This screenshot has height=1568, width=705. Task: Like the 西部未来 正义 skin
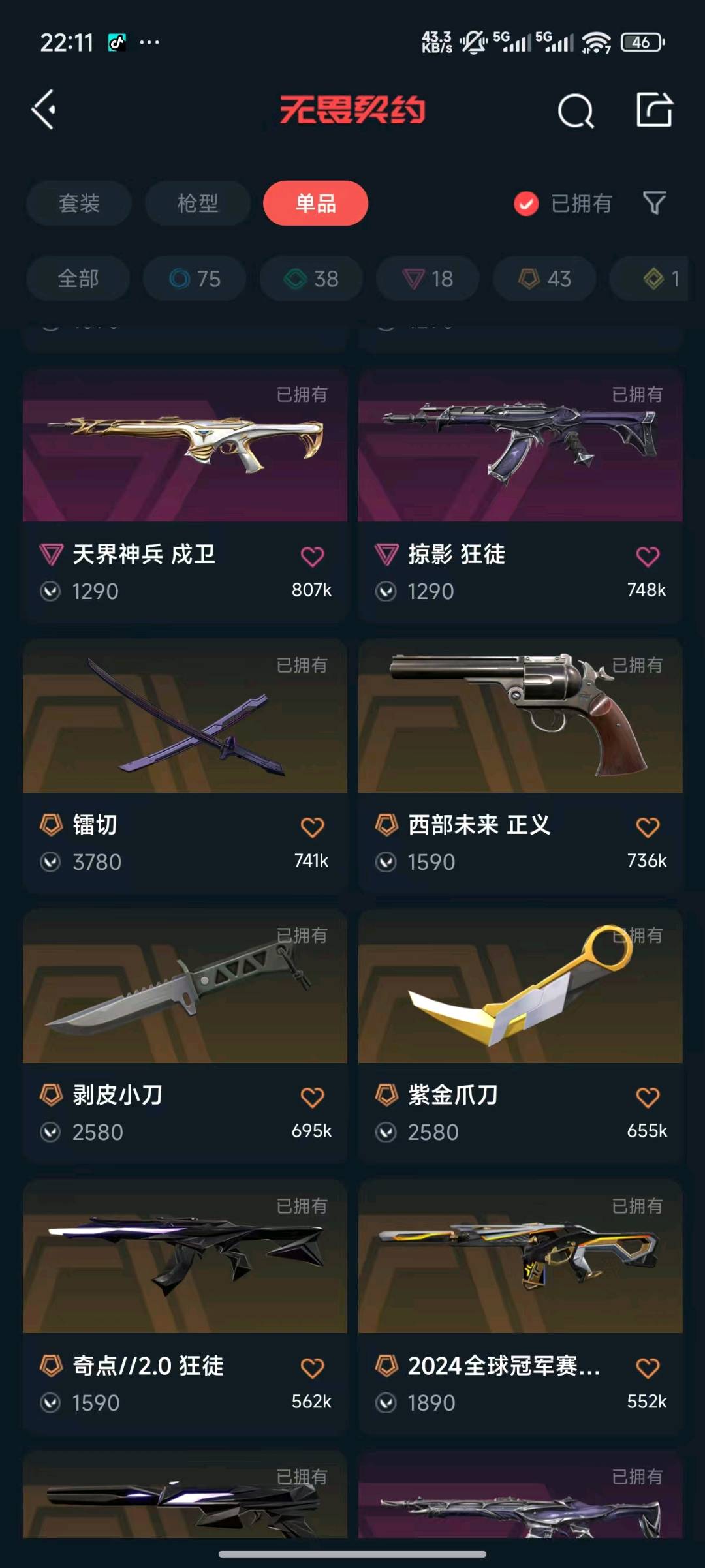pyautogui.click(x=648, y=827)
